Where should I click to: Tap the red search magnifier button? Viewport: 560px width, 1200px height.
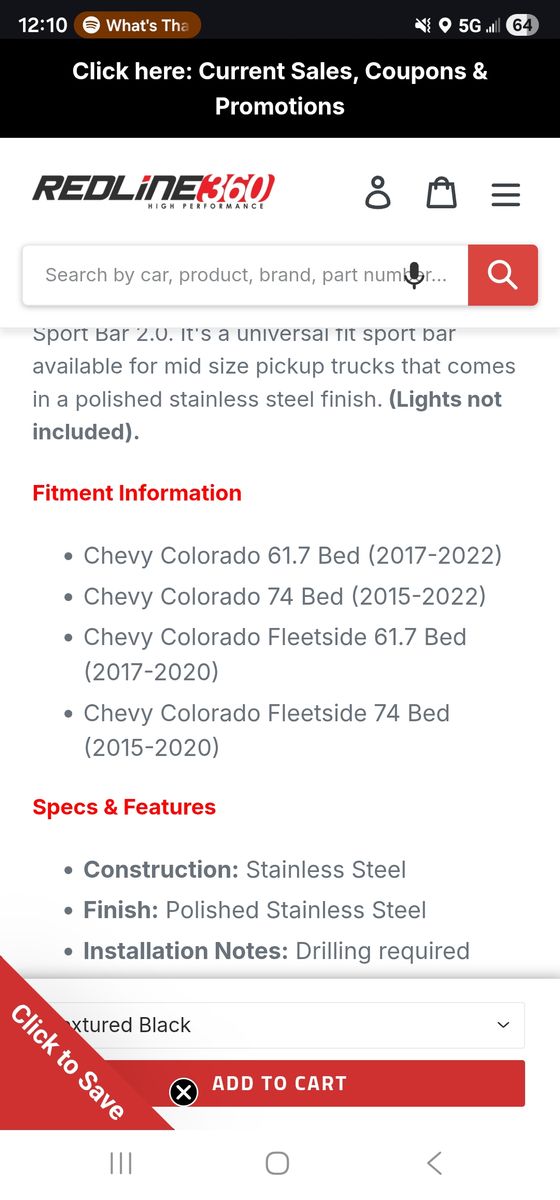click(x=502, y=275)
